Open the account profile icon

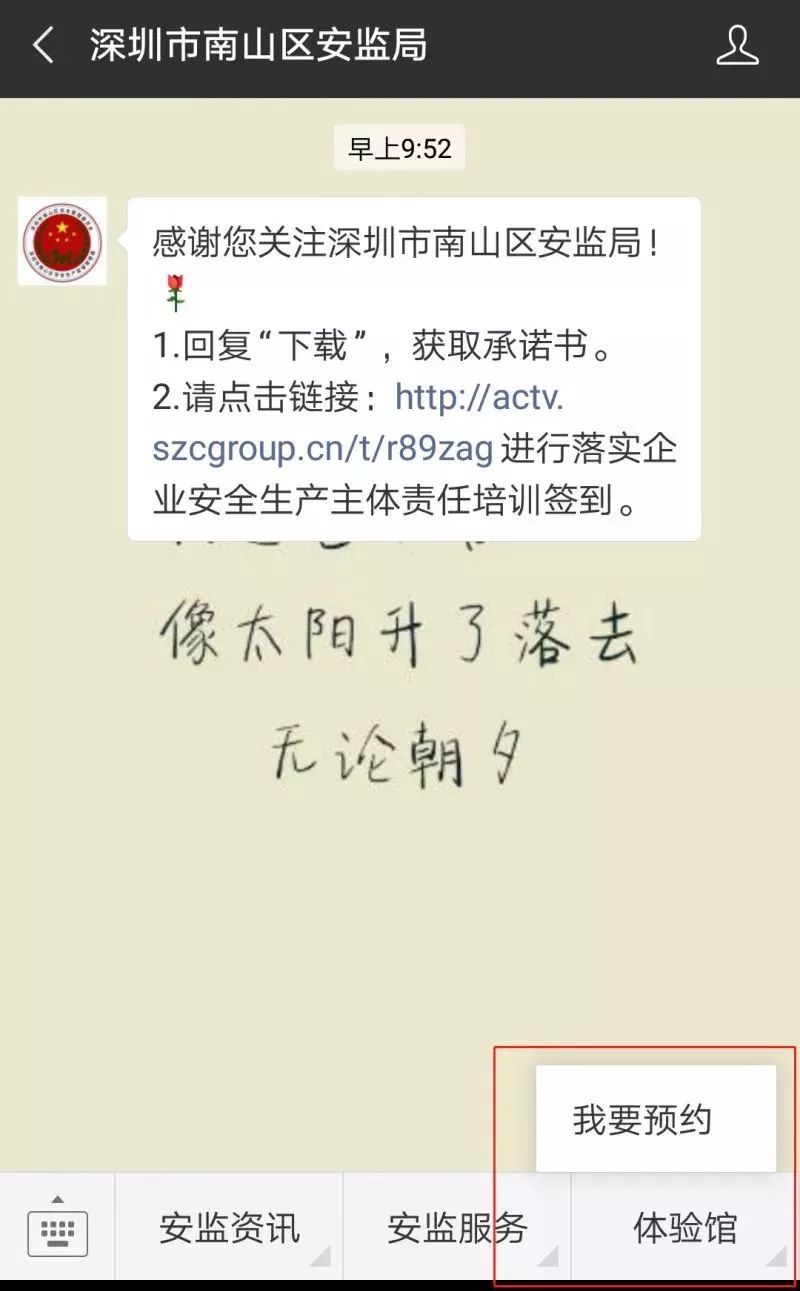click(x=738, y=46)
